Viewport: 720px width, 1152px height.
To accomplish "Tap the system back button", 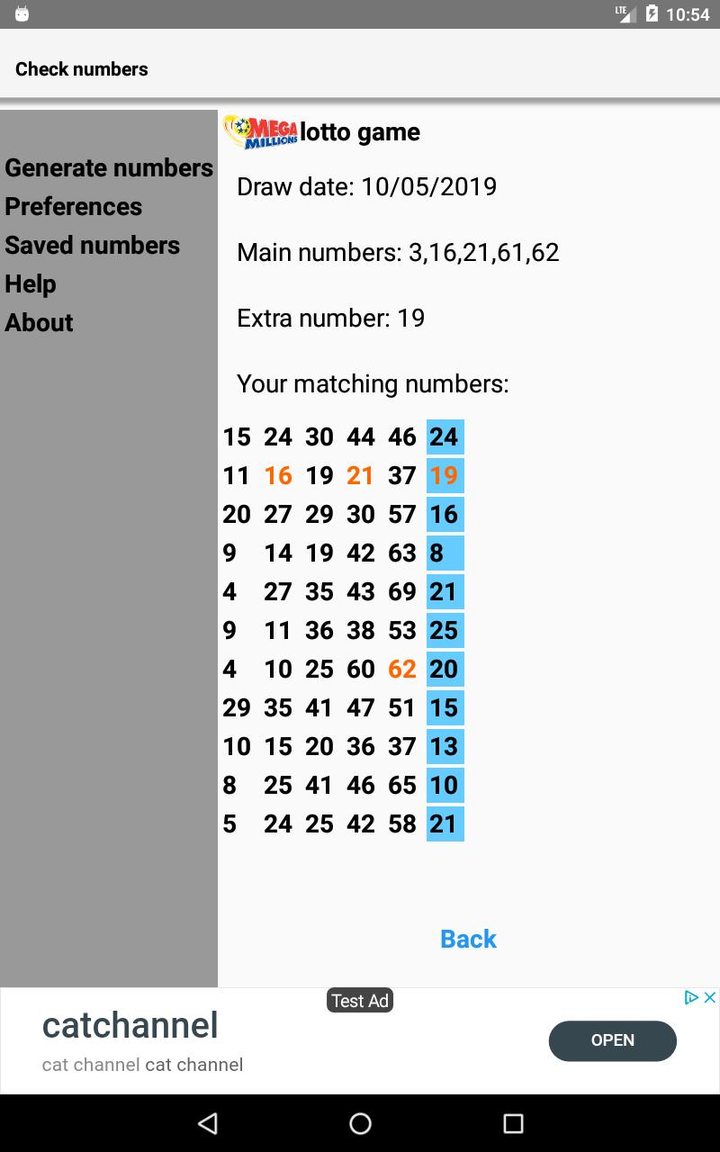I will coord(208,1124).
